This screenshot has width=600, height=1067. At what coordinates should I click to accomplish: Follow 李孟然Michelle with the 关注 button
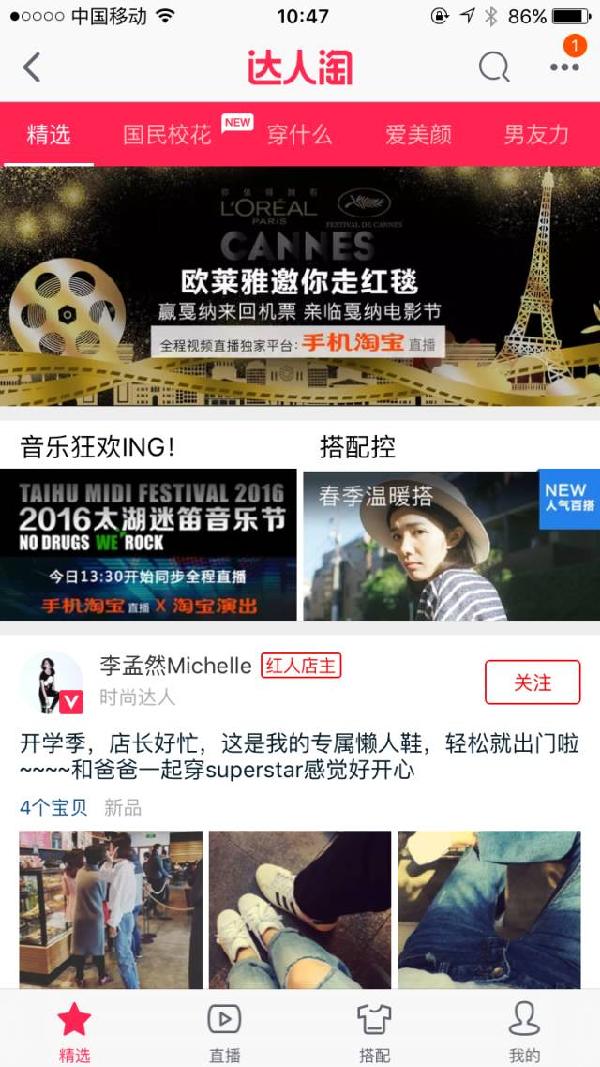click(x=532, y=682)
